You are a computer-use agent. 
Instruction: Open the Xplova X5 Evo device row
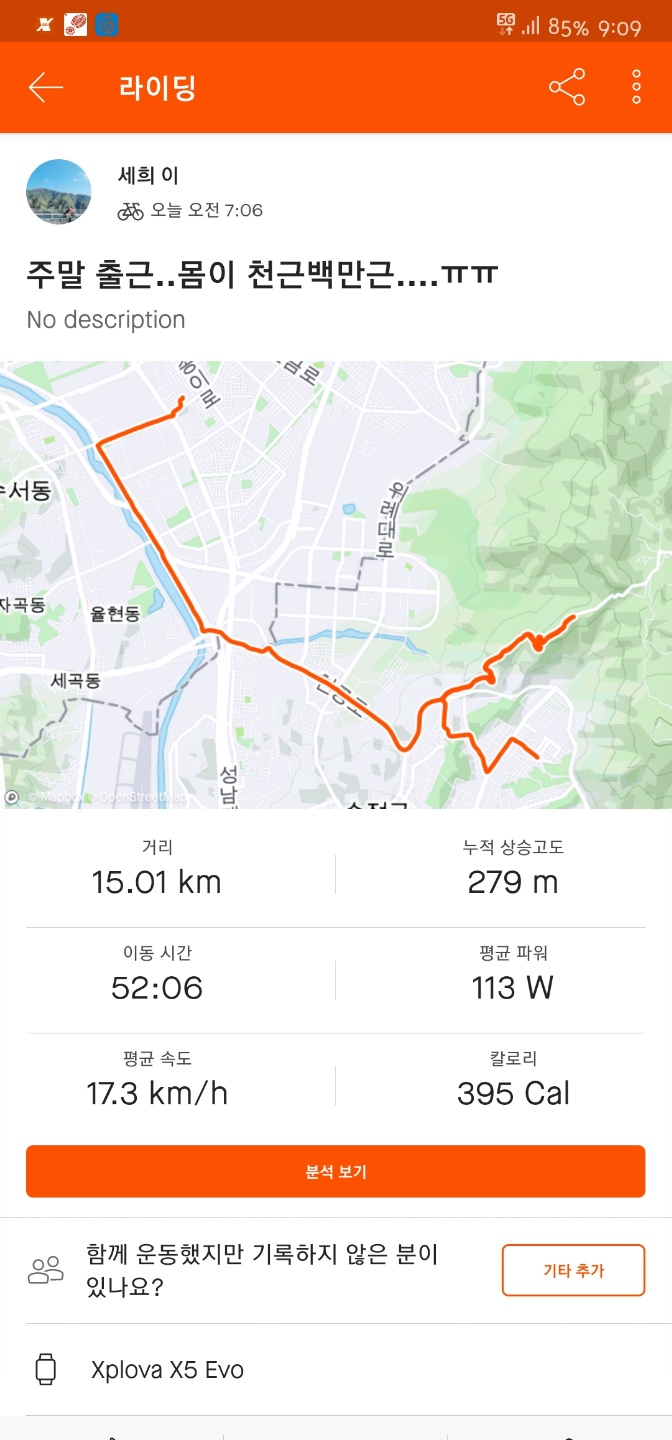click(x=336, y=1369)
